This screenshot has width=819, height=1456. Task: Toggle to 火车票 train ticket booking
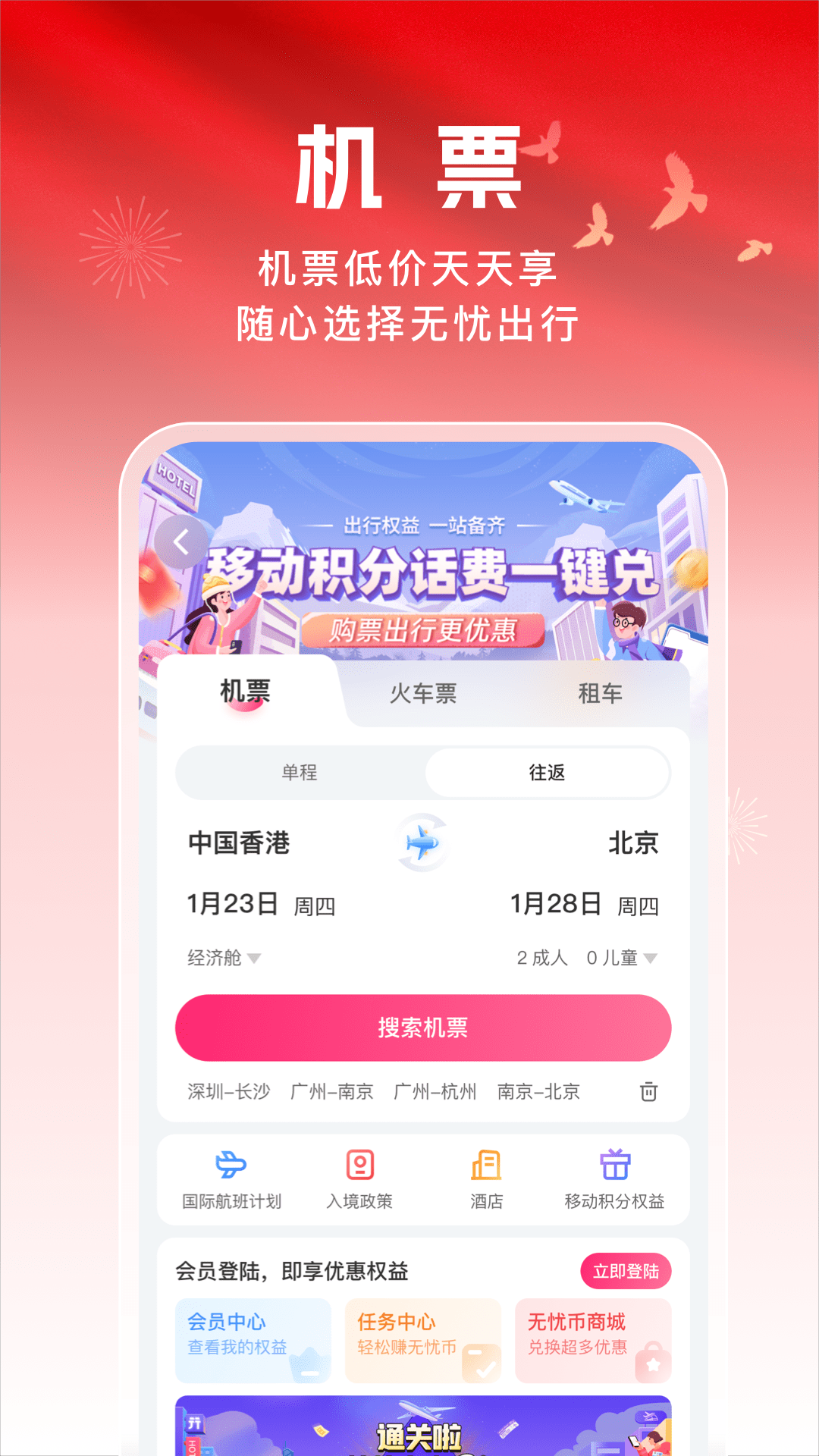422,694
